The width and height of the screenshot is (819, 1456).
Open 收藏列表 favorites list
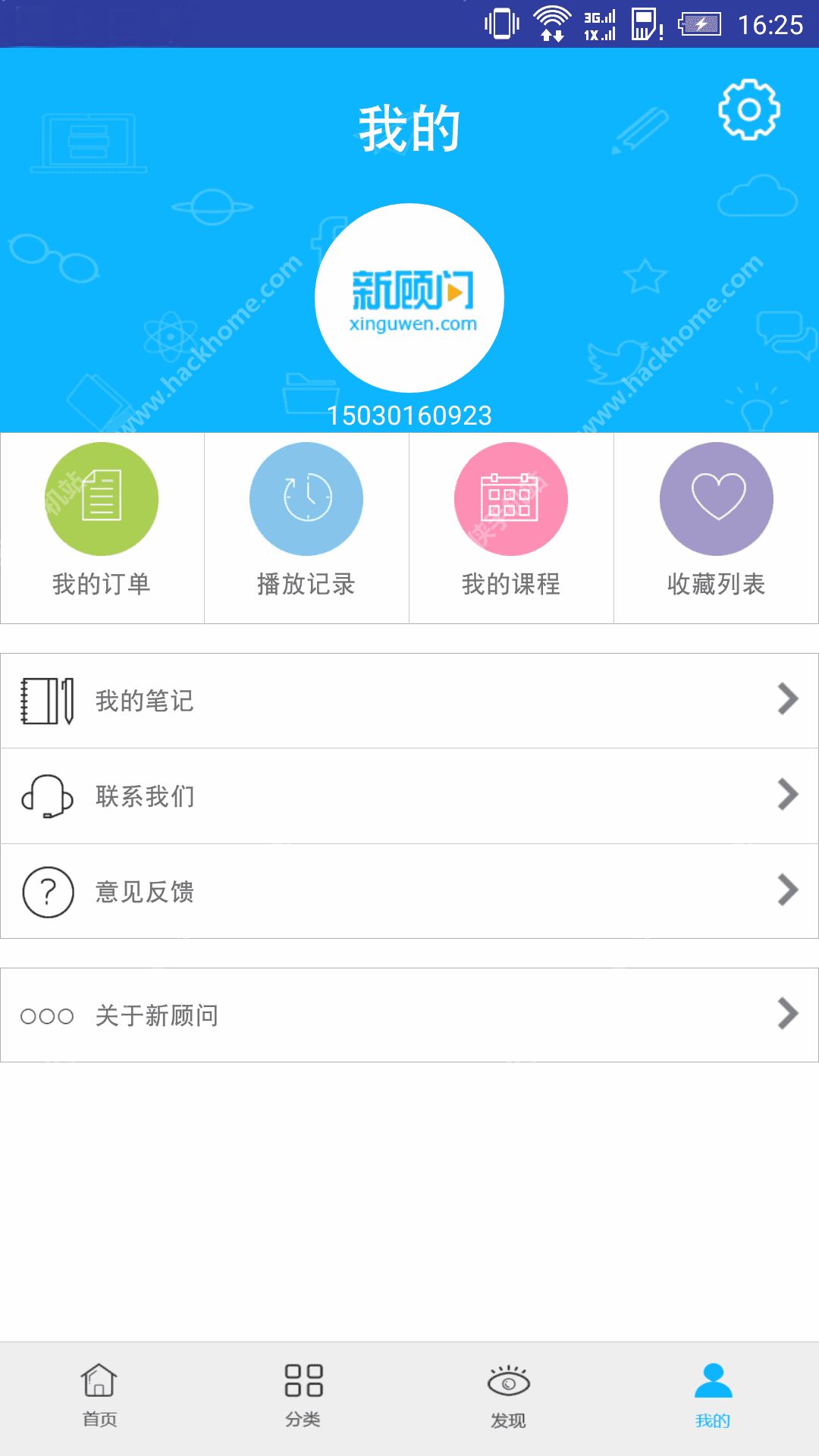point(716,529)
